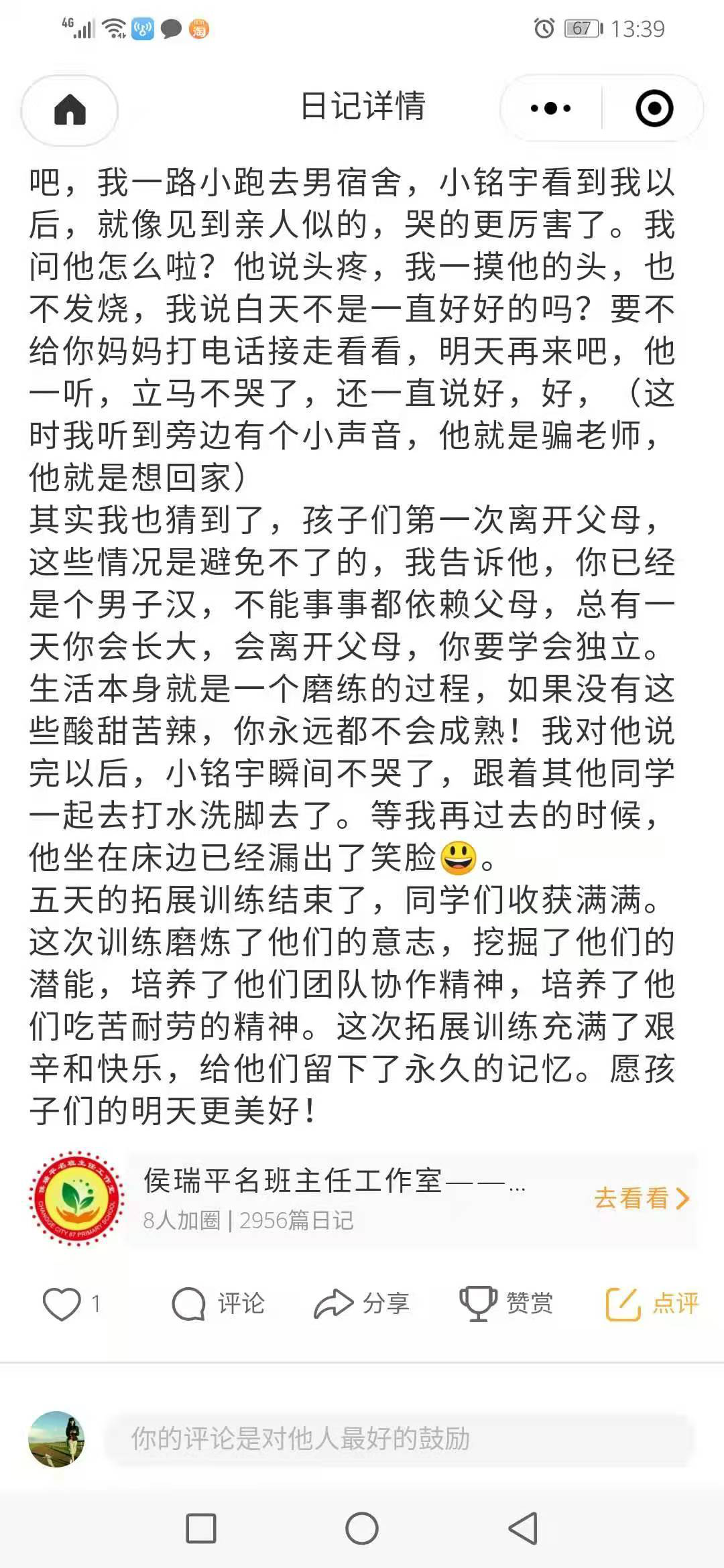This screenshot has width=724, height=1568.
Task: Go to the mini program home
Action: [70, 110]
